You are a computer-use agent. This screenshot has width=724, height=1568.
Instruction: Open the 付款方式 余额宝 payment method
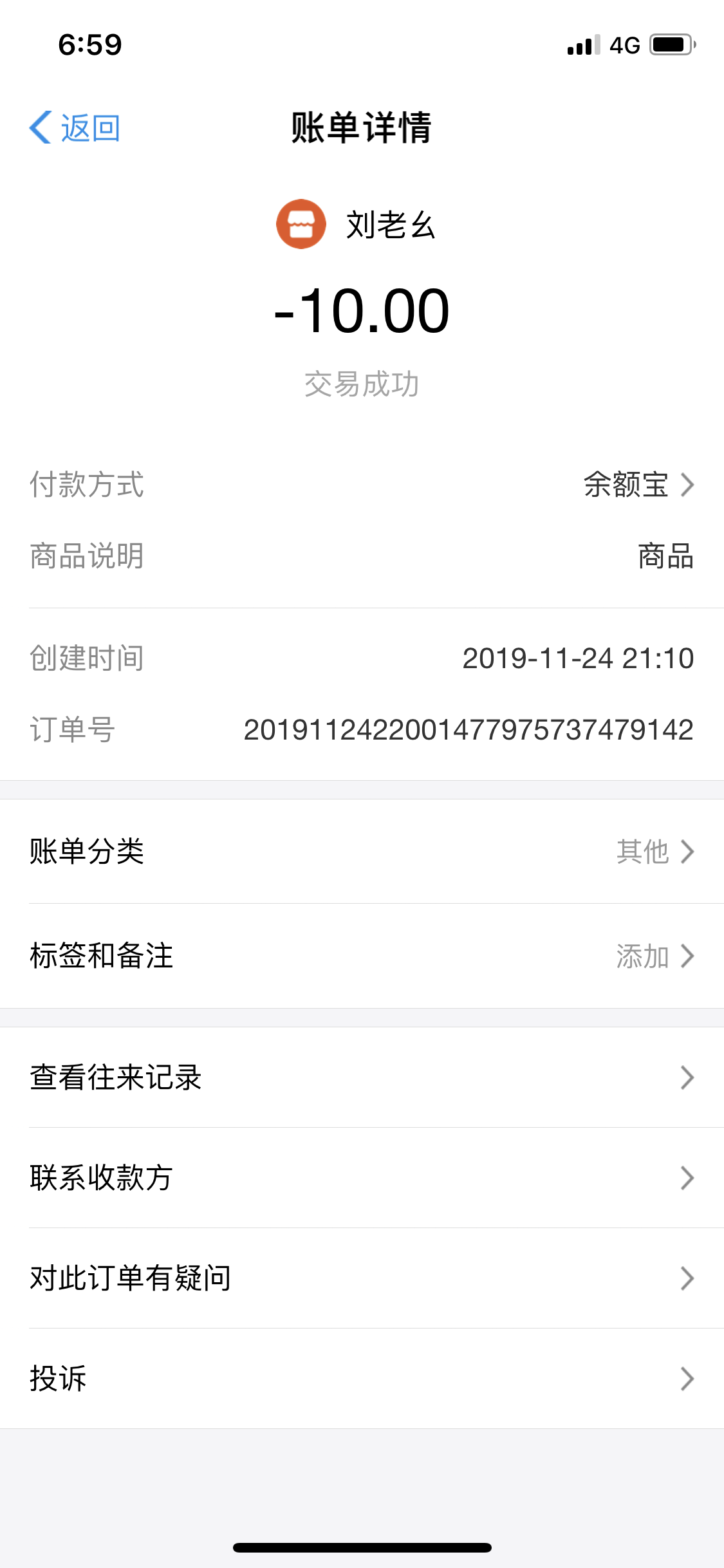tap(637, 485)
